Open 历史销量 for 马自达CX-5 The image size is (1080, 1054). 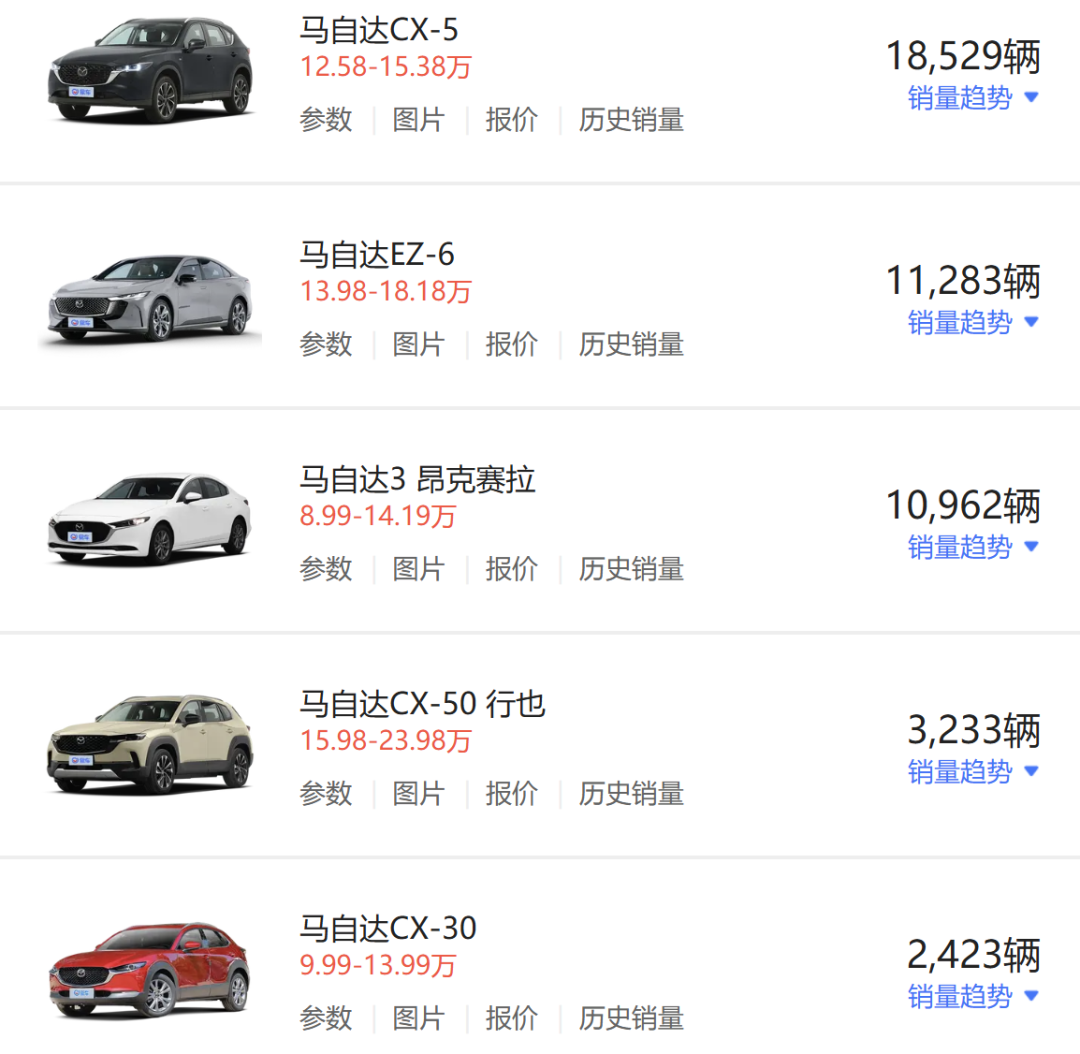[631, 120]
